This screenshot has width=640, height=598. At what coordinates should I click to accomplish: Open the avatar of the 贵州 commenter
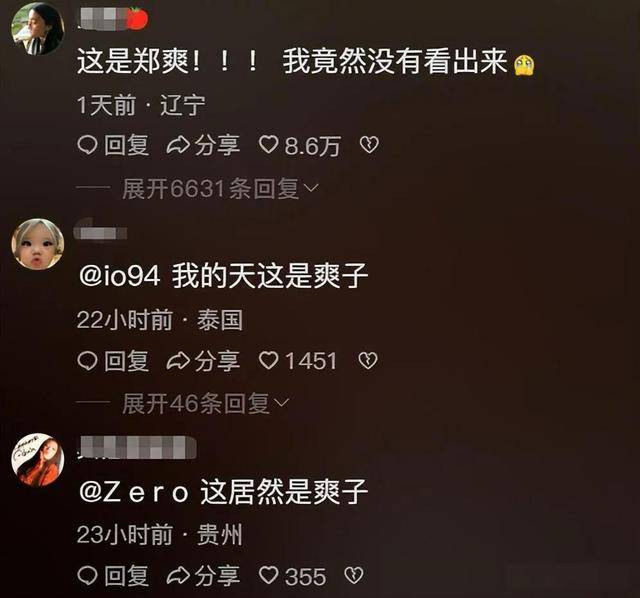pos(38,460)
